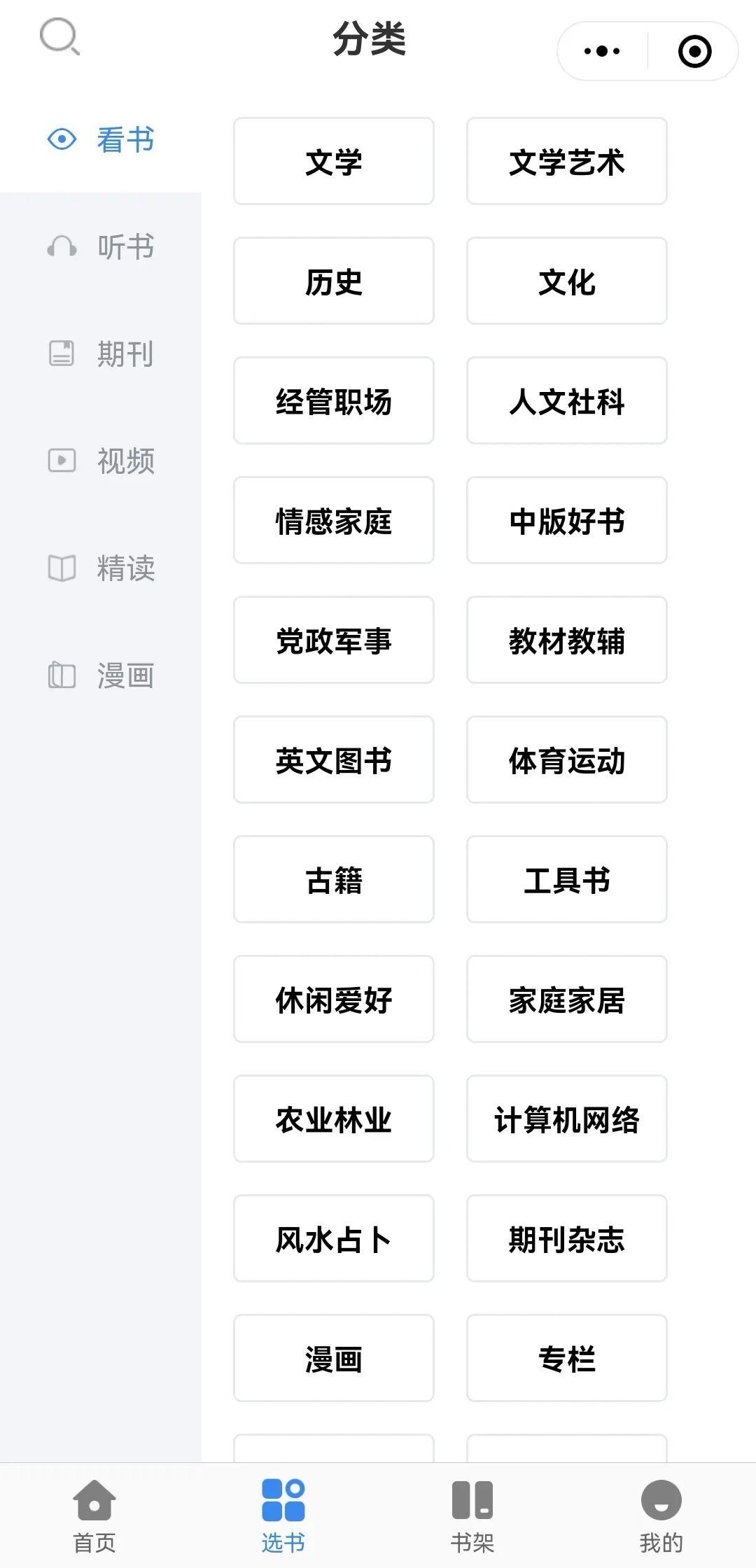The height and width of the screenshot is (1568, 756).
Task: Switch to the 听书 side tab
Action: [101, 246]
